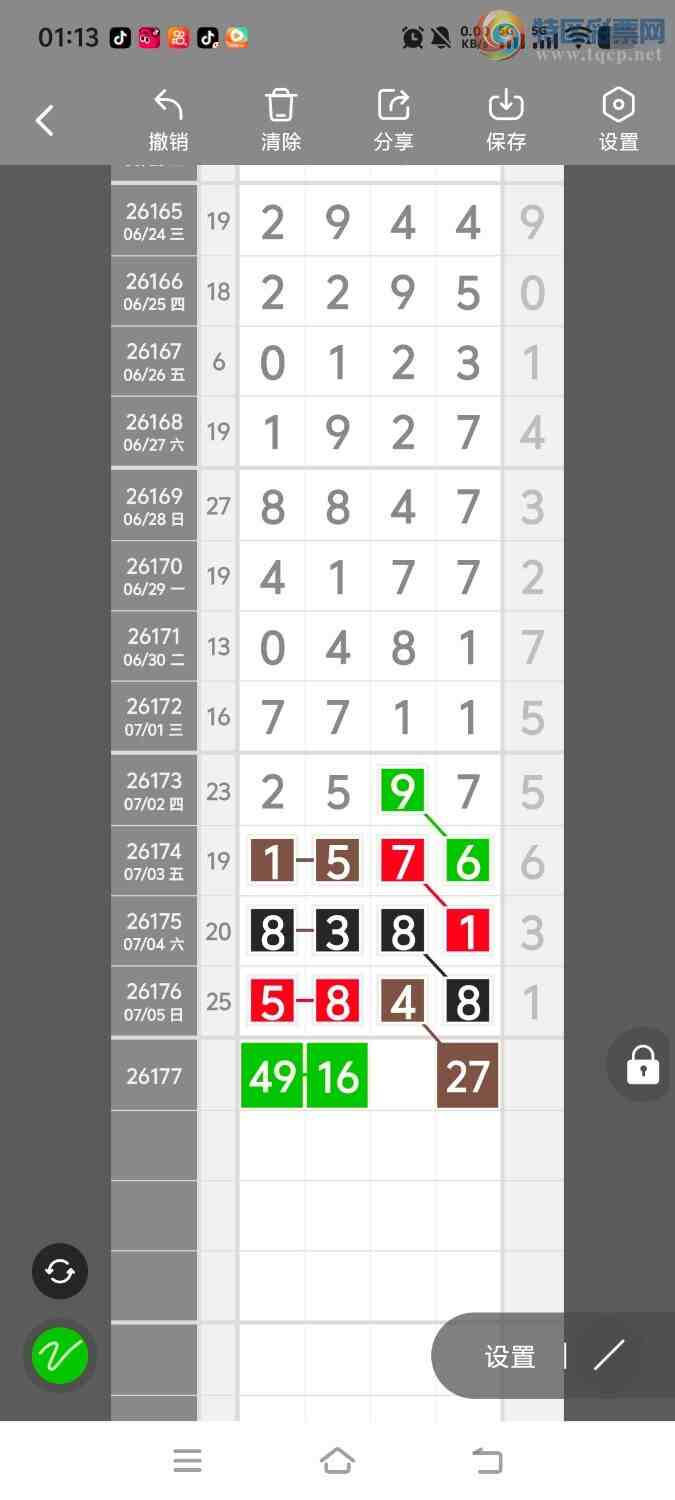Open the recent apps menu
Screen dimensions: 675x1500
pos(187,1461)
